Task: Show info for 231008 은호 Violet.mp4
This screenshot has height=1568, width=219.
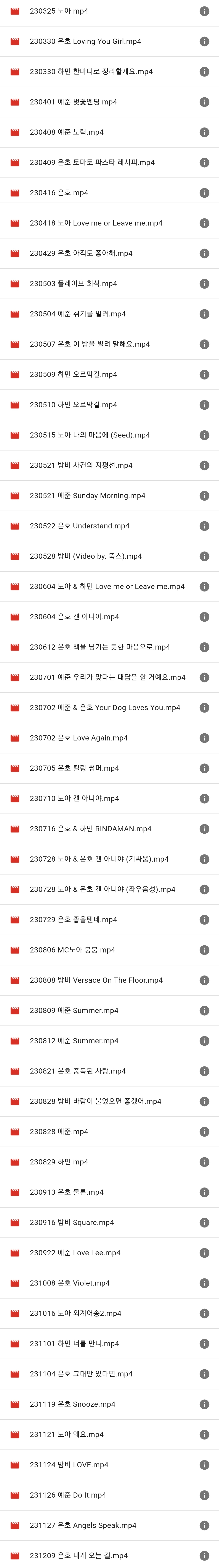Action: pos(204,1283)
